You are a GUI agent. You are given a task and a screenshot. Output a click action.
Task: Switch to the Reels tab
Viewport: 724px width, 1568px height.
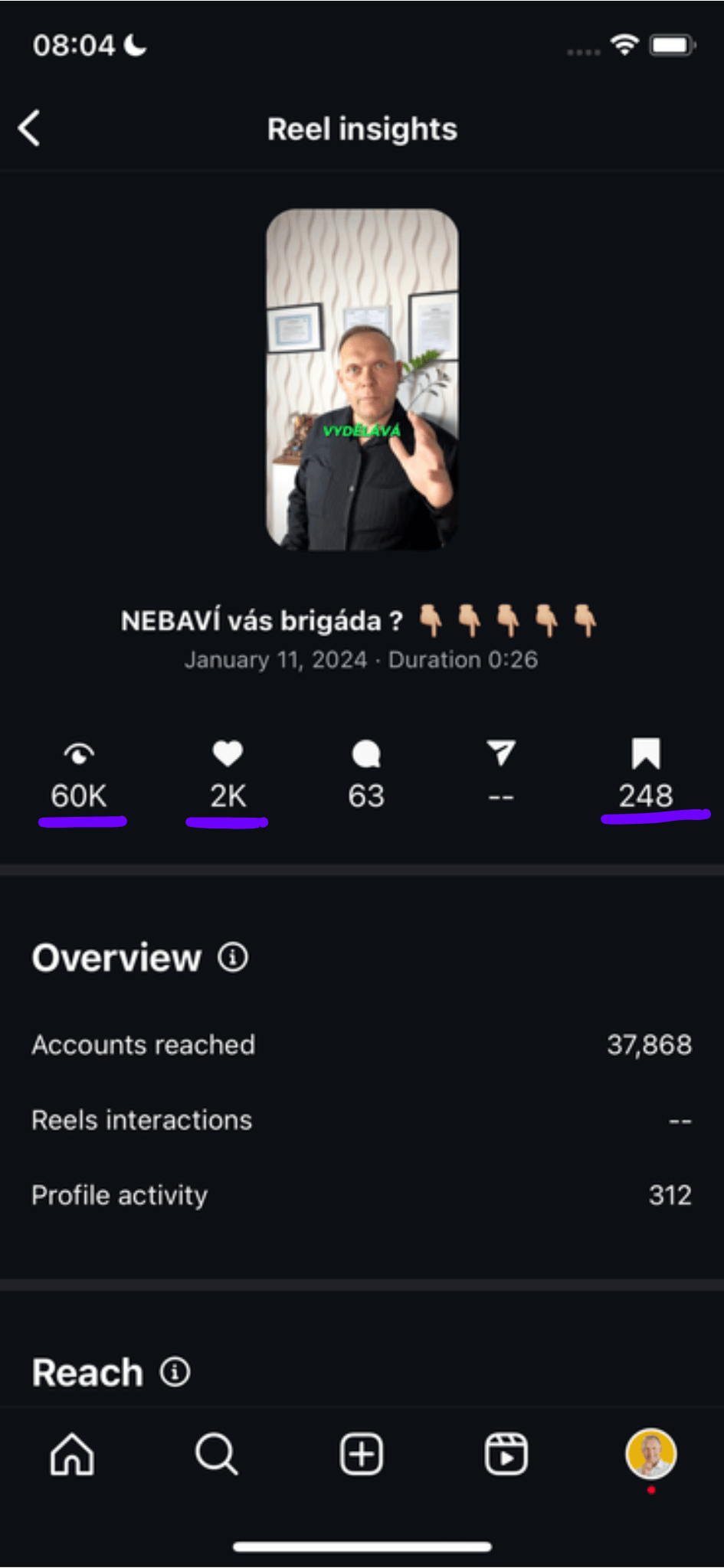[506, 1454]
